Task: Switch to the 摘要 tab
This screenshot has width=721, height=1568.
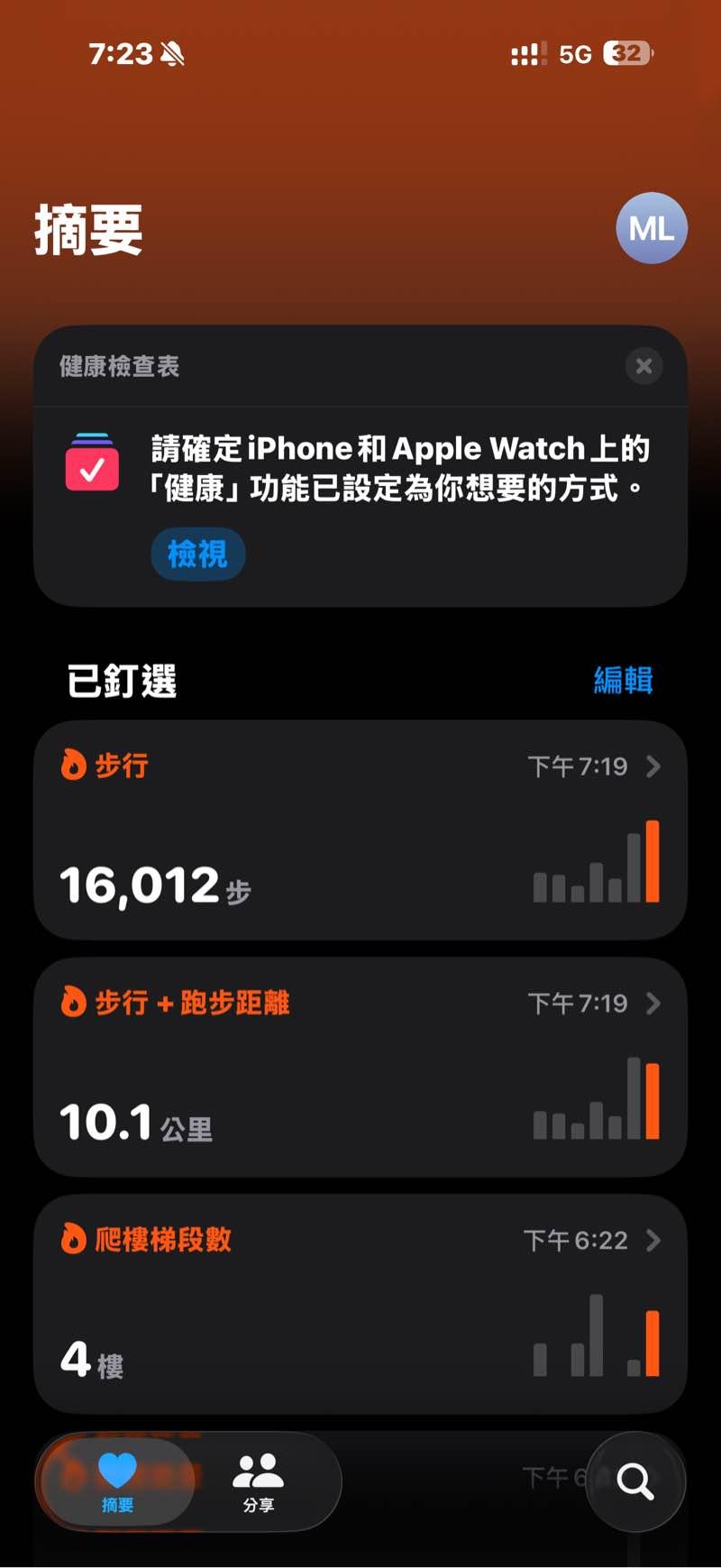Action: tap(117, 1481)
